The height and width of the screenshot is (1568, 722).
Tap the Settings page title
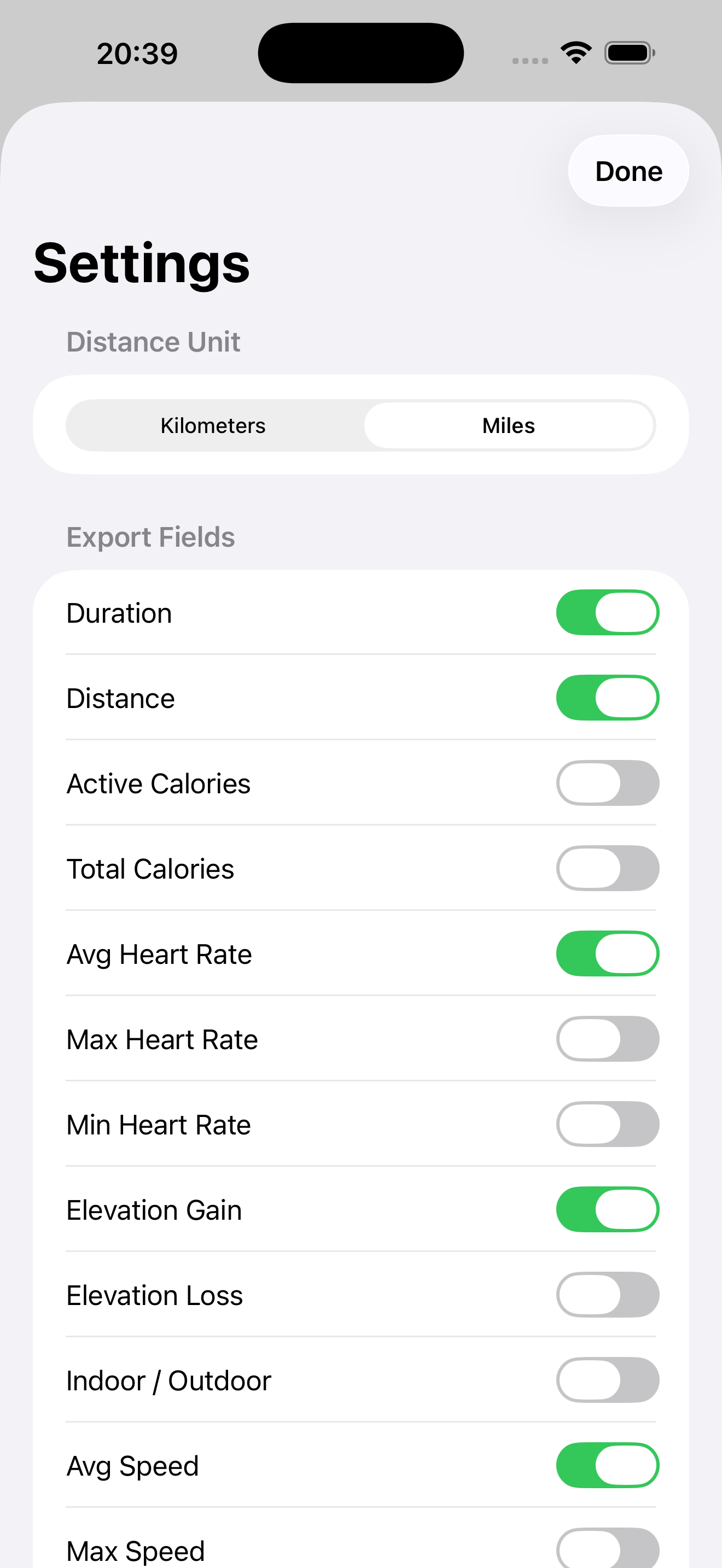click(141, 263)
